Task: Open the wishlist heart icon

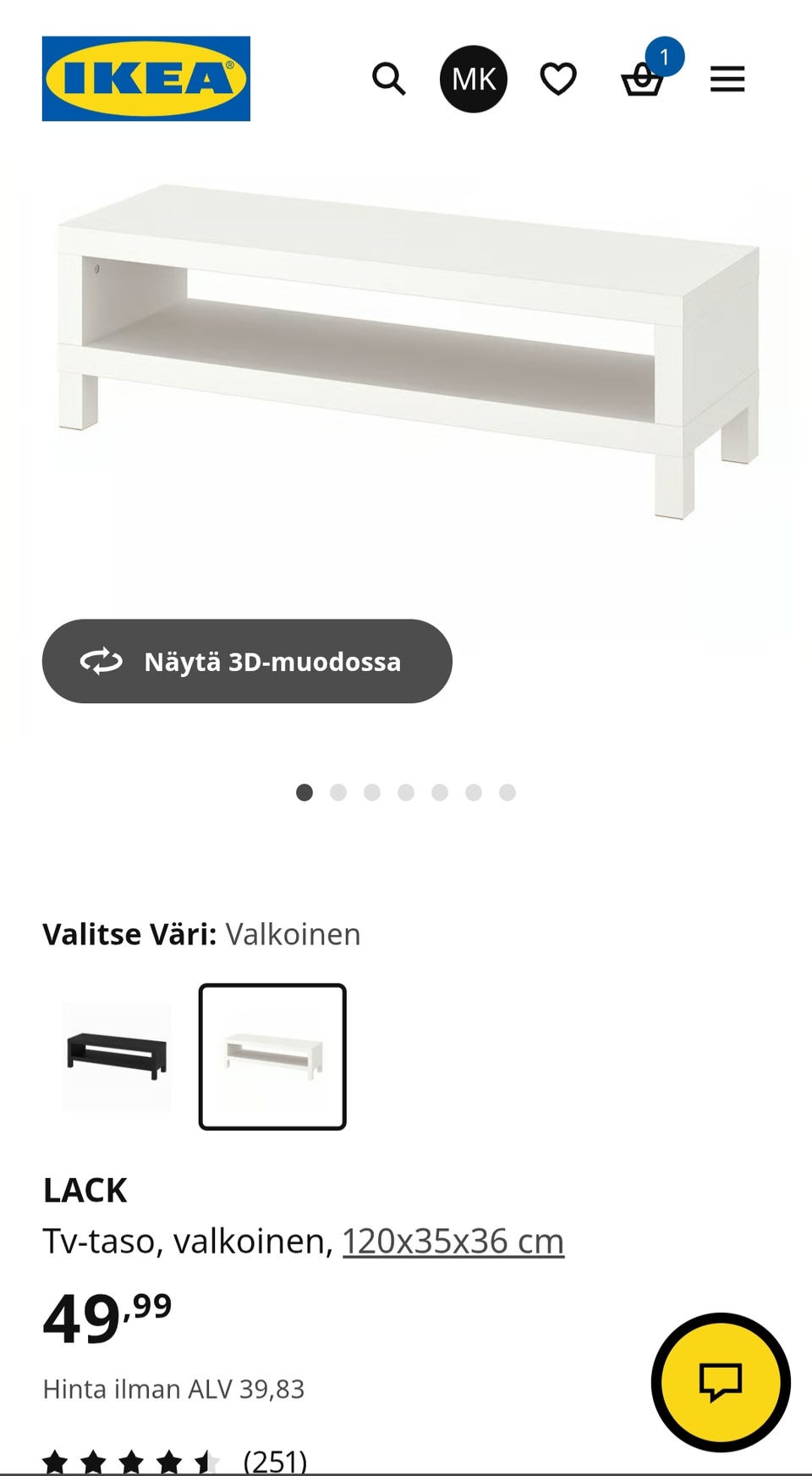Action: click(558, 79)
